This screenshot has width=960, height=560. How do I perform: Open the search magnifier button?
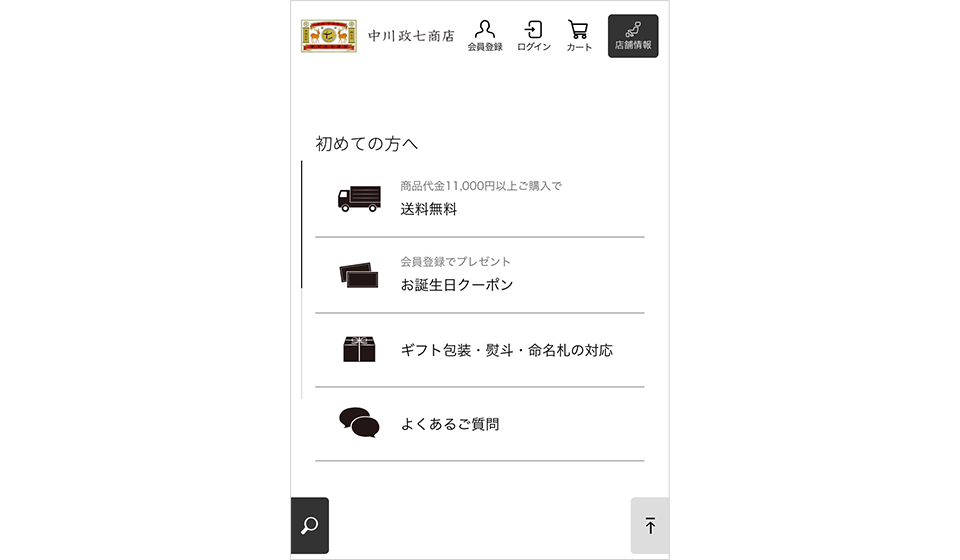coord(310,525)
